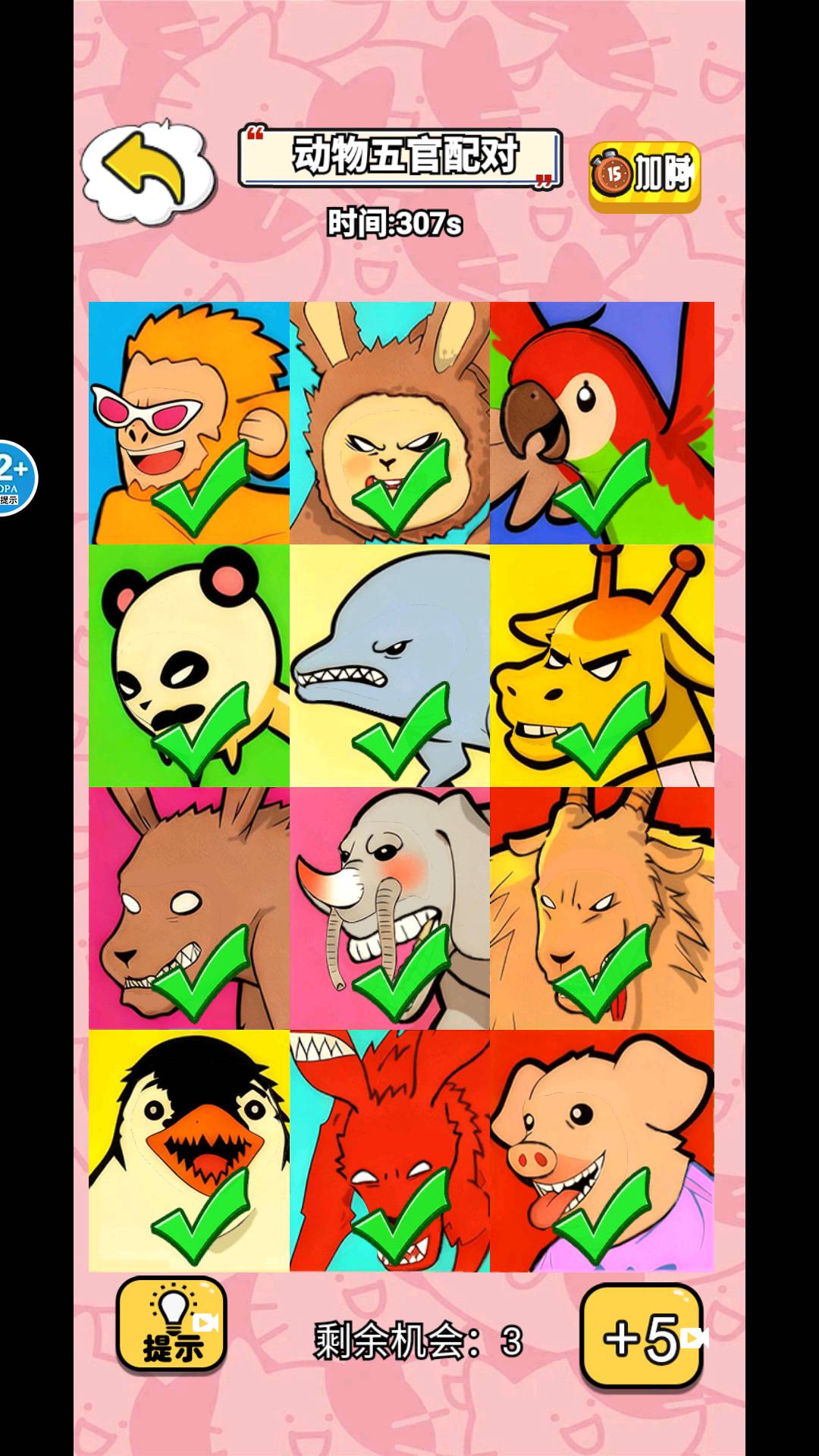Select the horned goat tile
819x1456 pixels.
coord(602,908)
